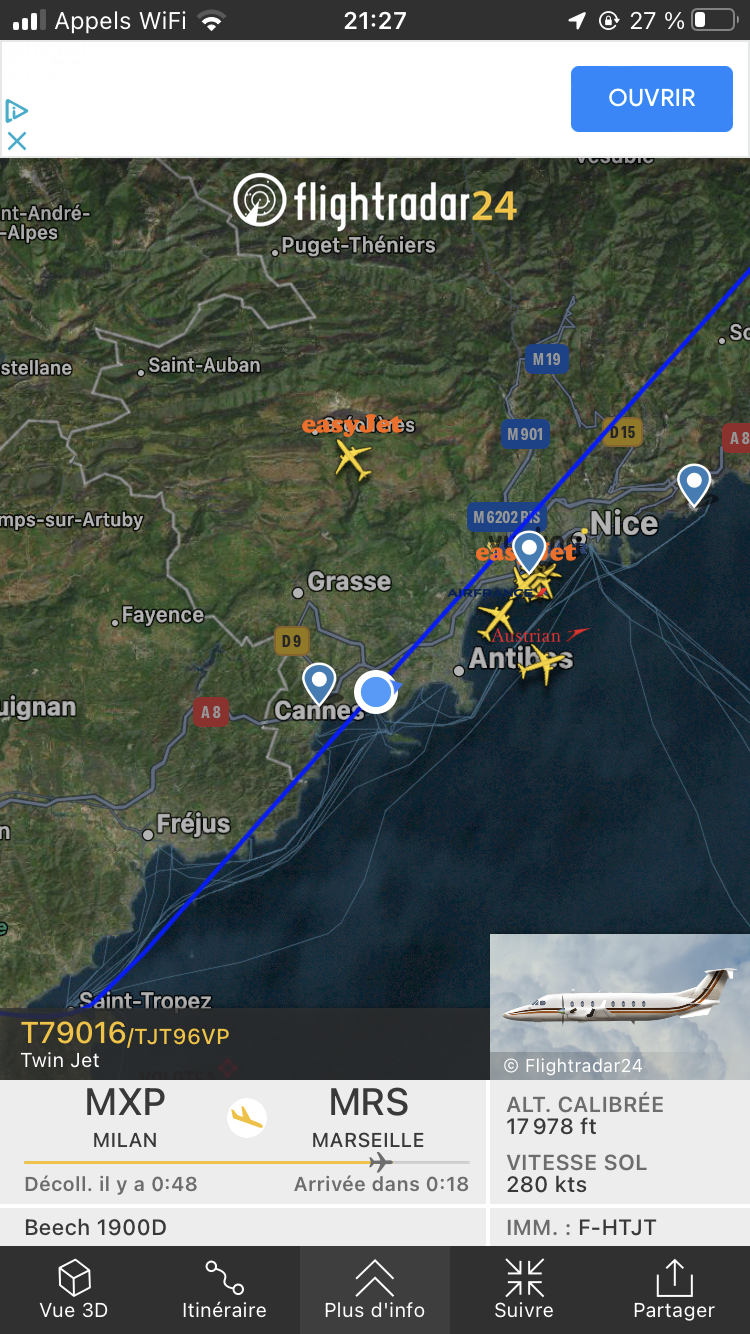The height and width of the screenshot is (1334, 750).
Task: Tap the airport pin near Cannes
Action: pyautogui.click(x=319, y=683)
